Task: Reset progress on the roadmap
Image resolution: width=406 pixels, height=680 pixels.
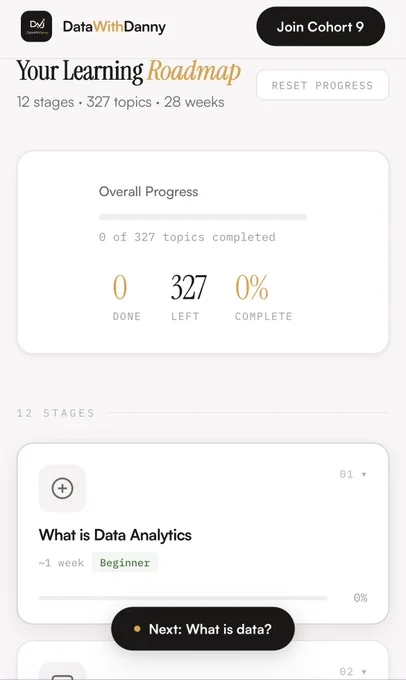Action: point(322,85)
